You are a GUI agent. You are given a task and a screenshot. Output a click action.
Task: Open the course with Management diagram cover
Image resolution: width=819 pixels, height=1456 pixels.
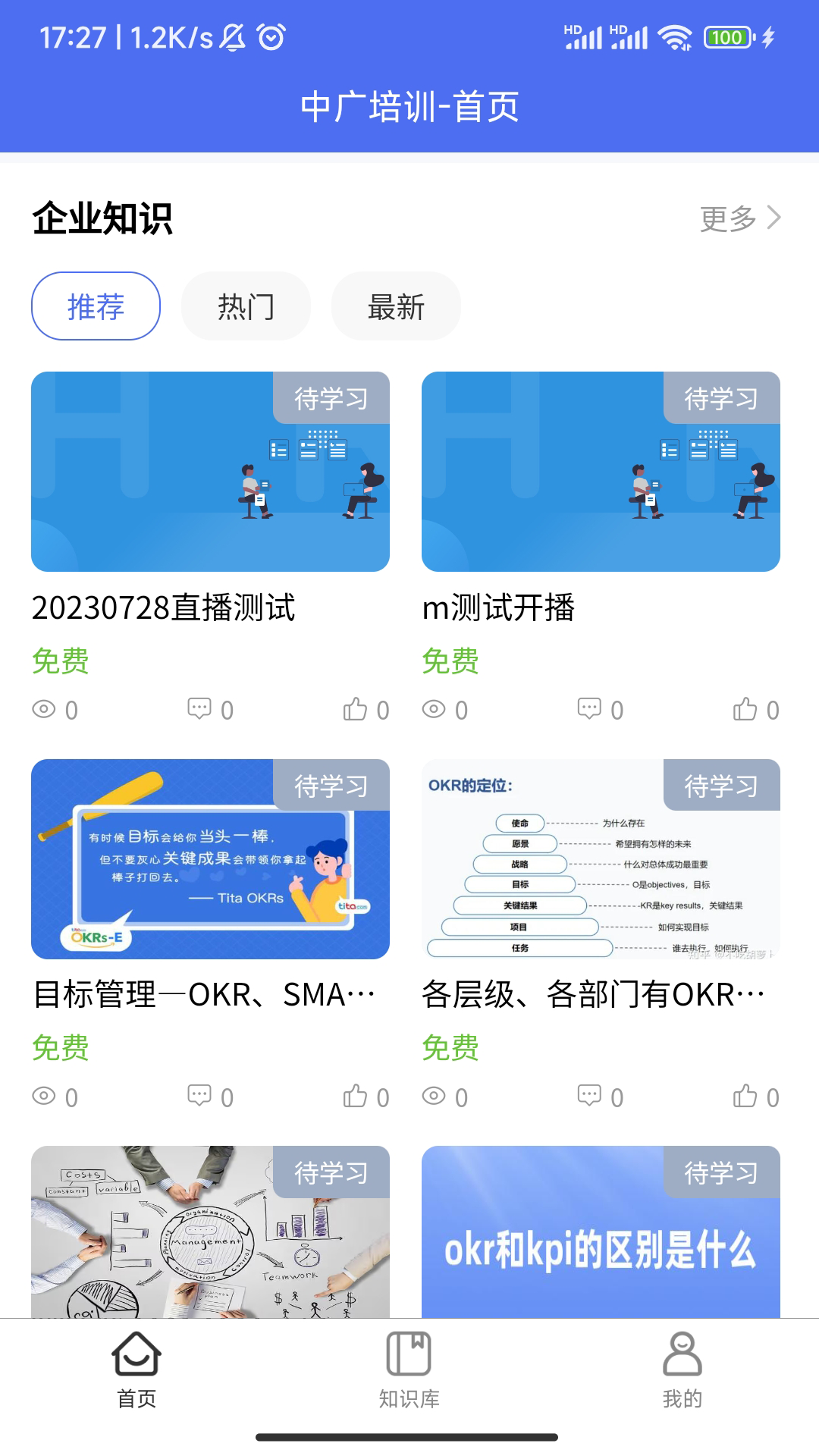coord(210,1232)
